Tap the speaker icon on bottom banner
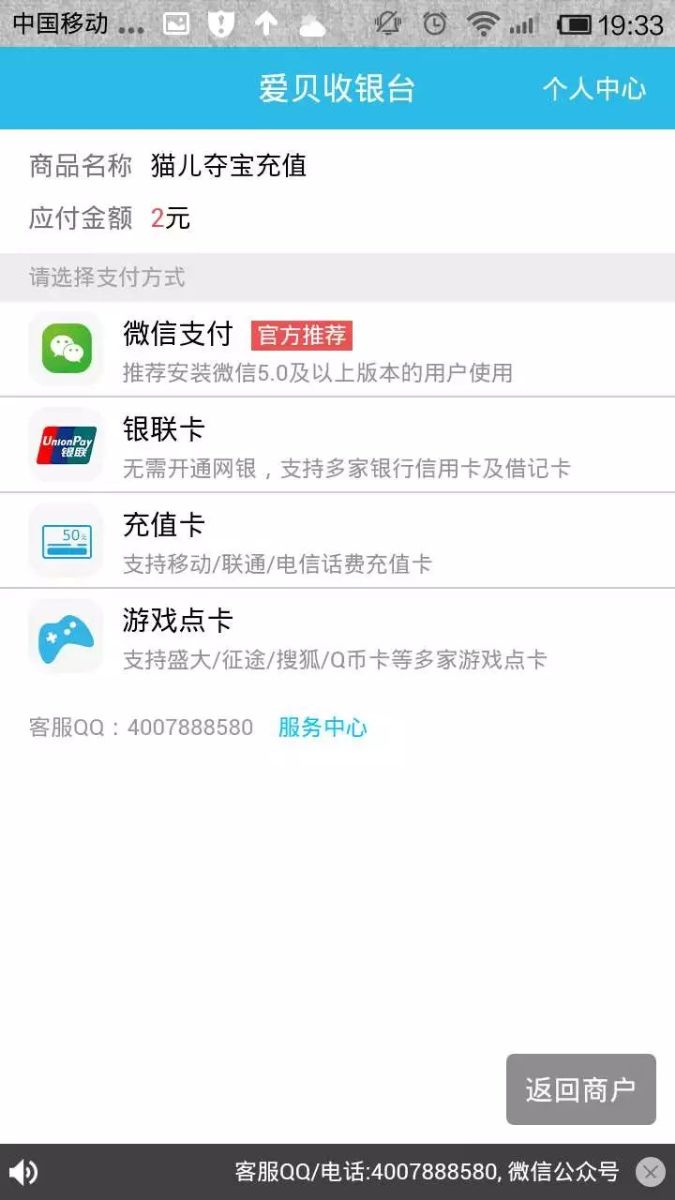The height and width of the screenshot is (1200, 675). pyautogui.click(x=23, y=1172)
